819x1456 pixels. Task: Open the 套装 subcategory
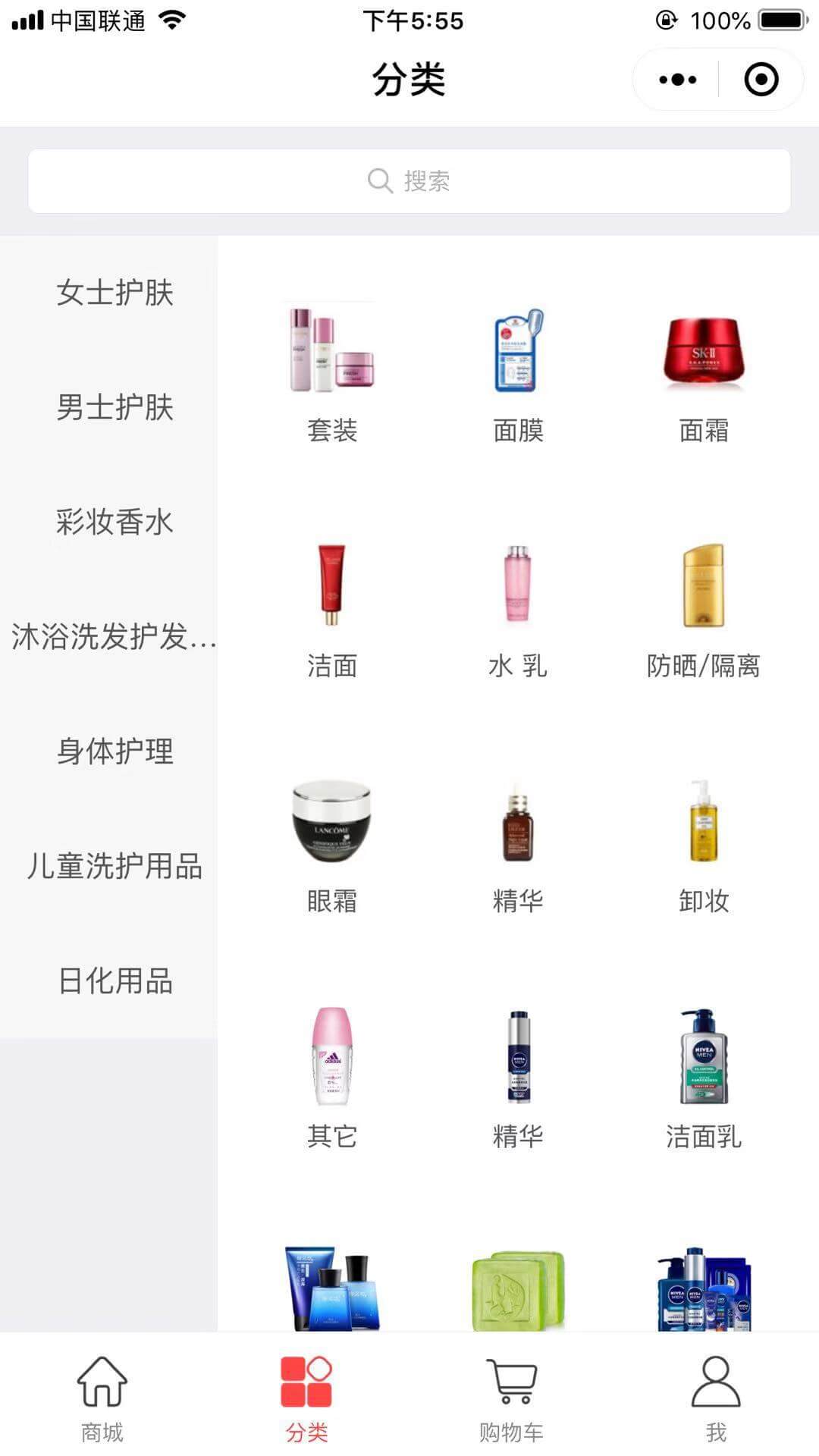pos(332,372)
